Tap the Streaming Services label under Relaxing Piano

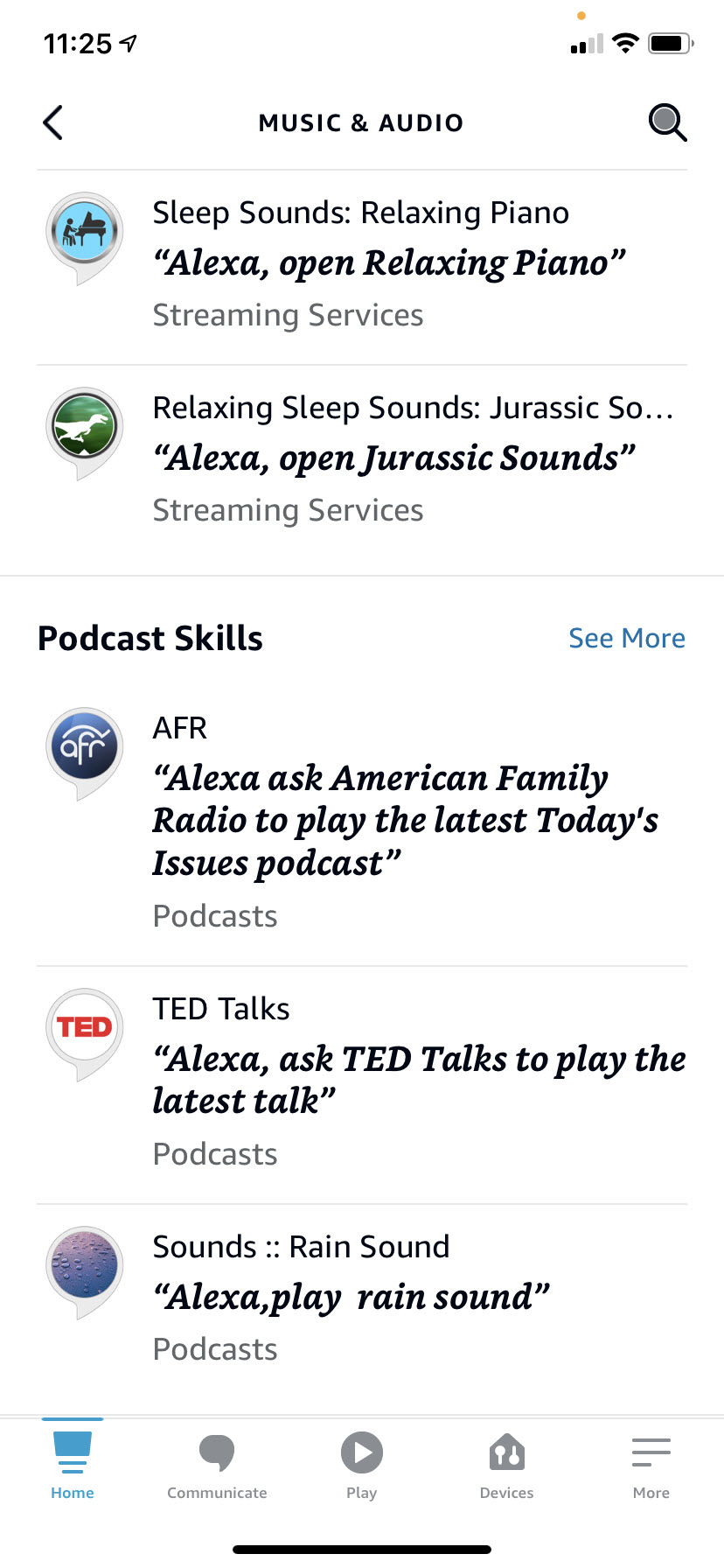point(288,314)
